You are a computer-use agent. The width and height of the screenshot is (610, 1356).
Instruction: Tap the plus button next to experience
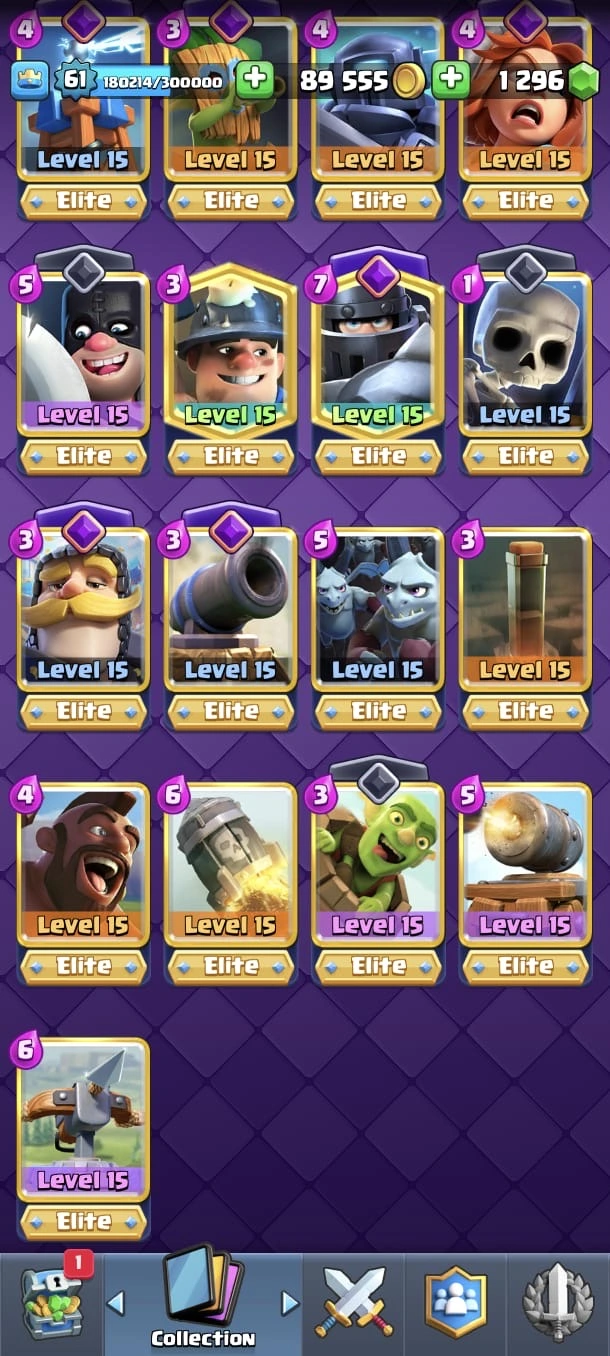click(255, 80)
